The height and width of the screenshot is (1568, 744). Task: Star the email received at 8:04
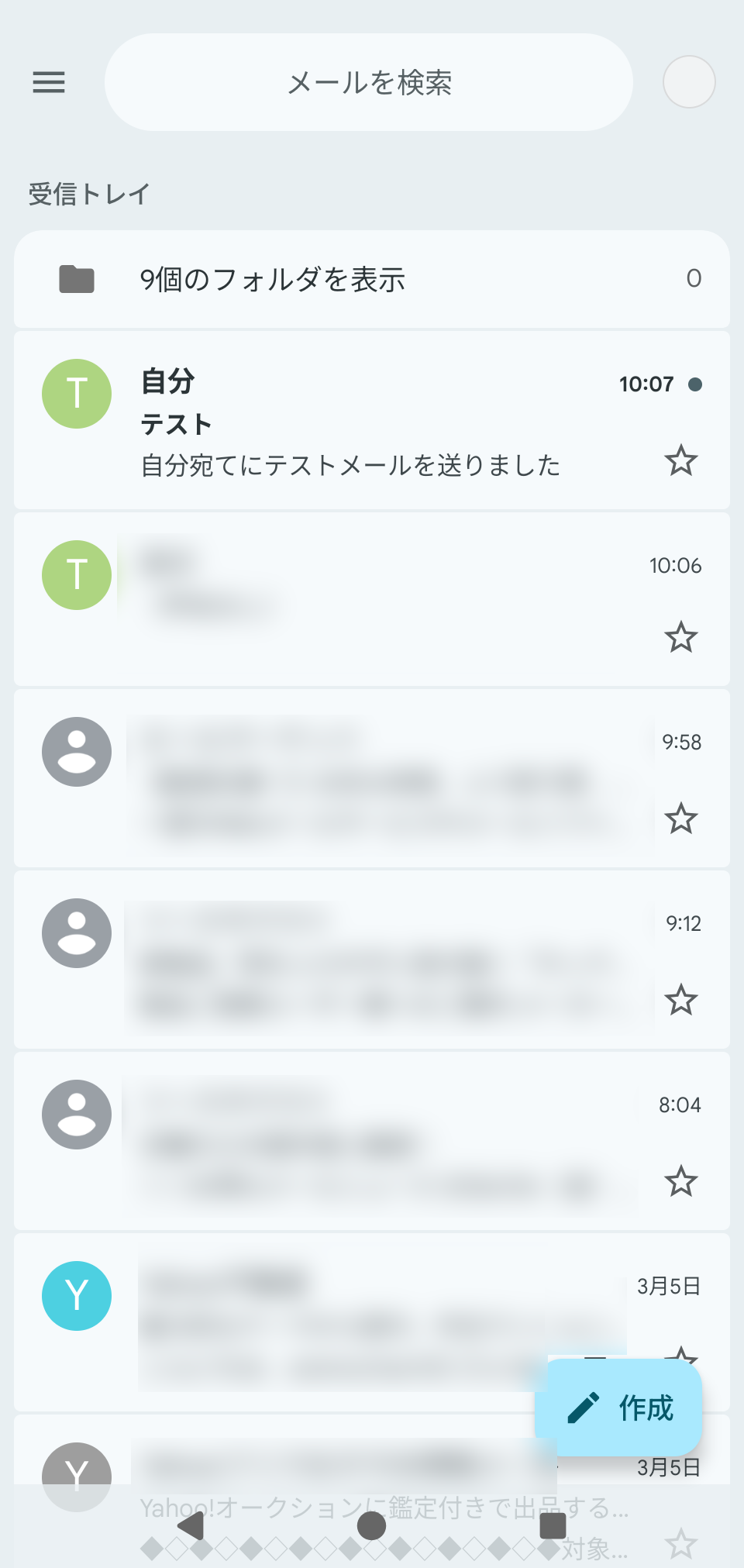point(680,1181)
